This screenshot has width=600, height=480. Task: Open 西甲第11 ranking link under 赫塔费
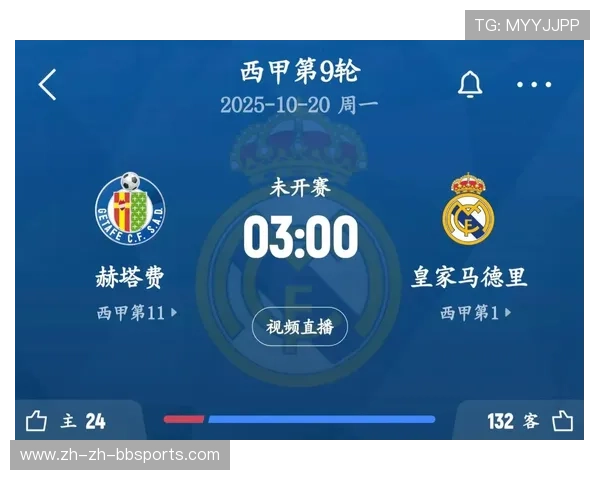click(x=136, y=313)
